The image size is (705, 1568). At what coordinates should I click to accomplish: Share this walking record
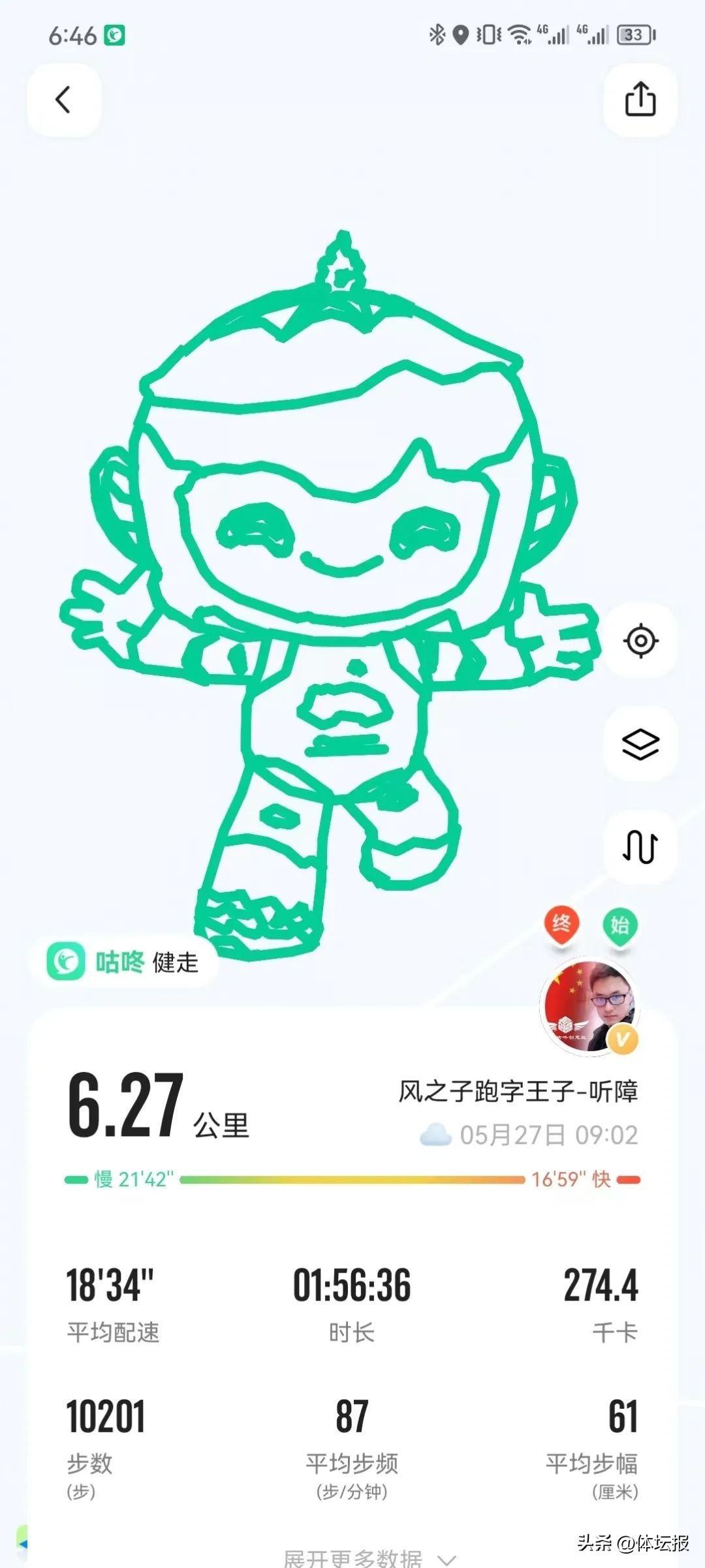pyautogui.click(x=640, y=100)
